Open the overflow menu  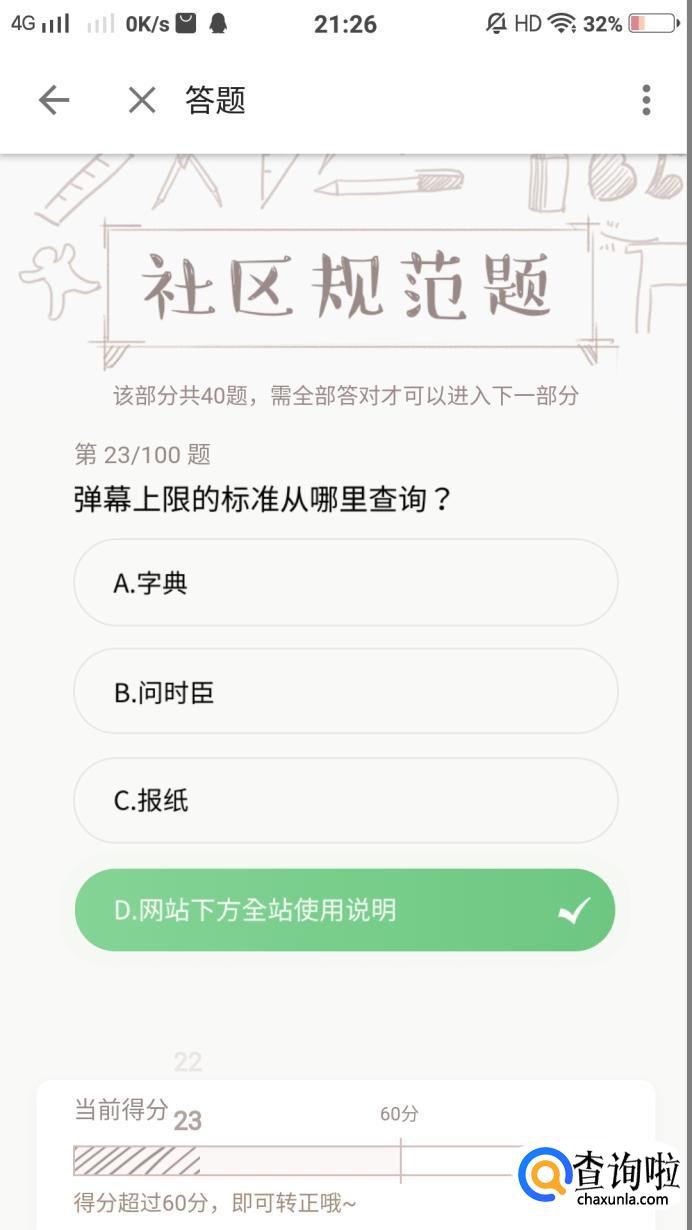pyautogui.click(x=646, y=100)
